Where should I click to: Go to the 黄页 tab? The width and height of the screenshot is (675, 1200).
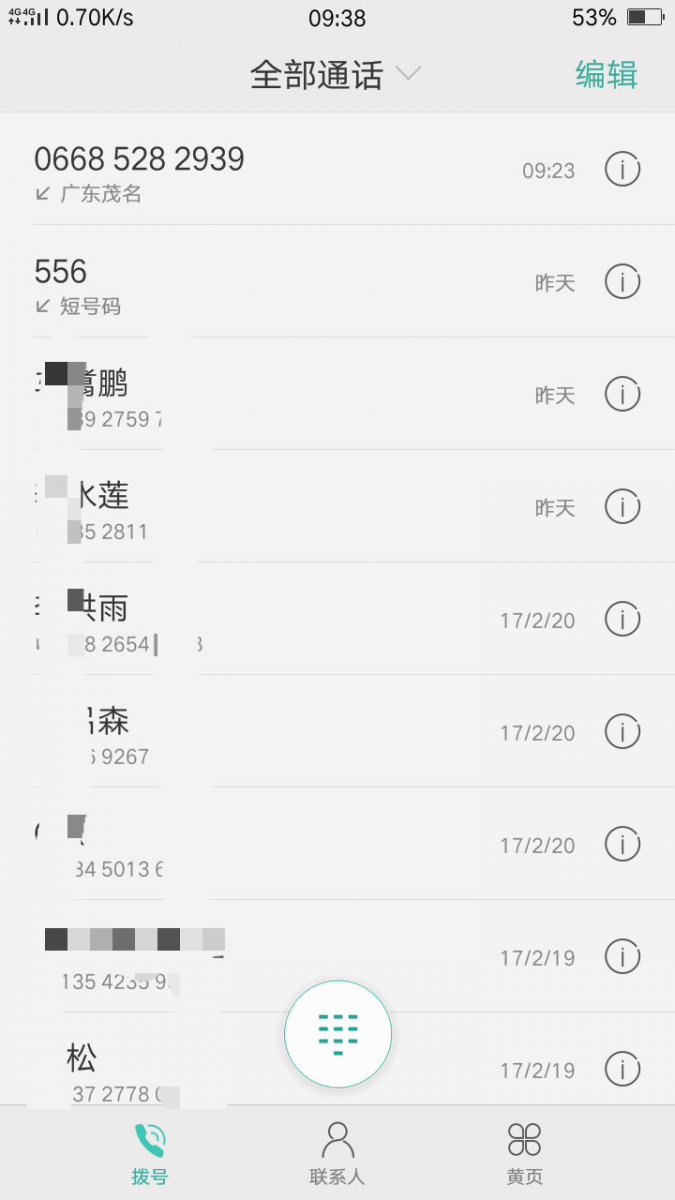coord(524,1152)
